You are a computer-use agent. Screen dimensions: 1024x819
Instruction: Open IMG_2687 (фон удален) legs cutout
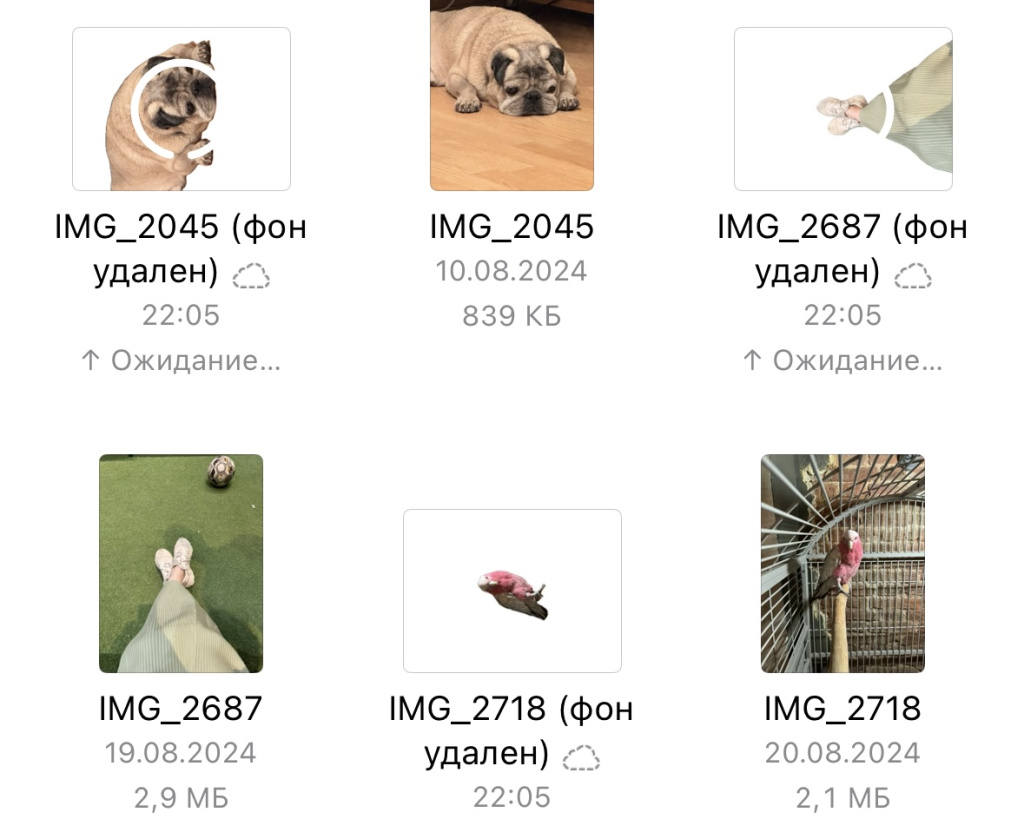pyautogui.click(x=842, y=109)
